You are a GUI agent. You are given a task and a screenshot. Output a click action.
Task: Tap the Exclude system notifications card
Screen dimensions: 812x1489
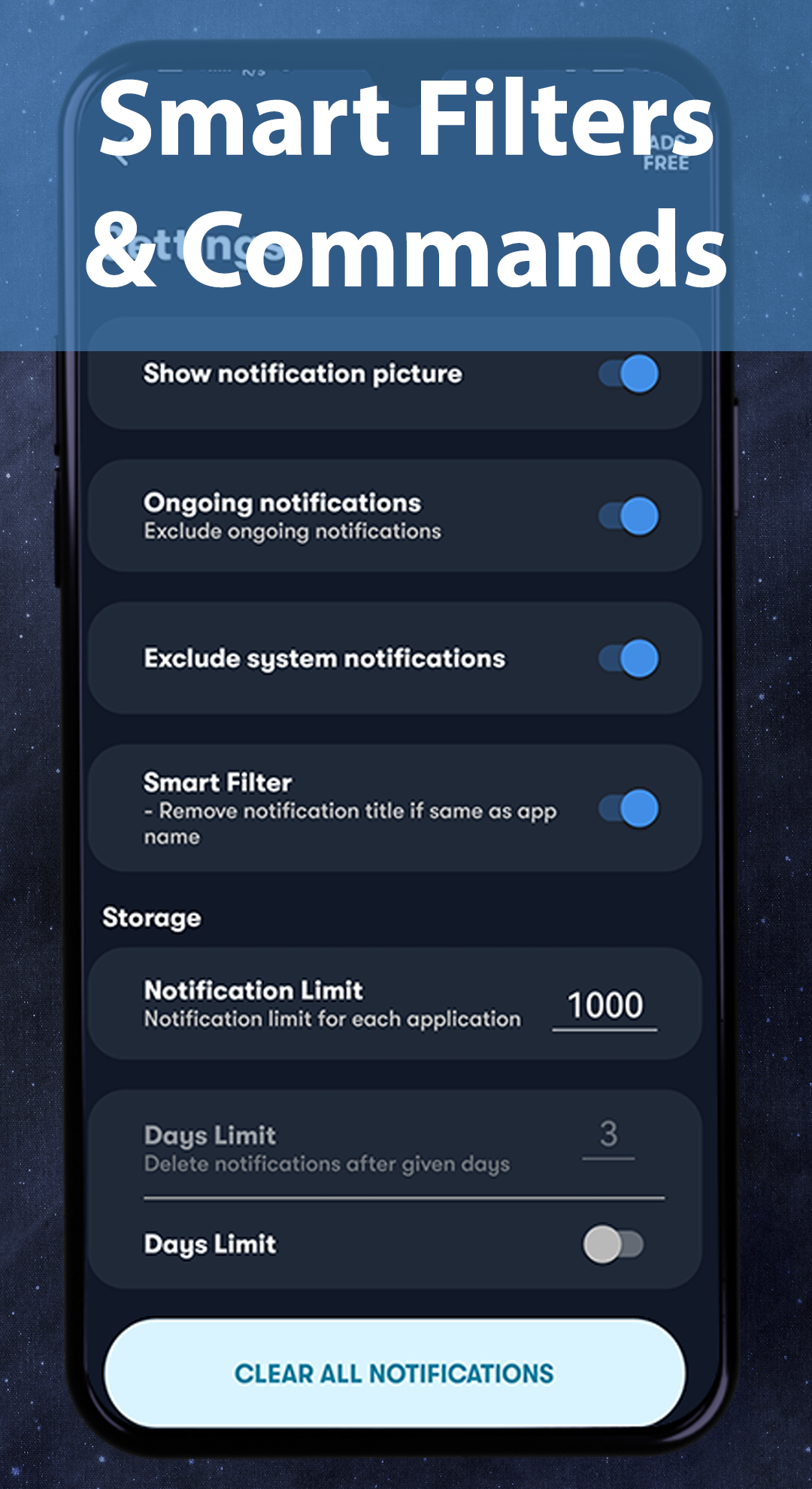(324, 657)
